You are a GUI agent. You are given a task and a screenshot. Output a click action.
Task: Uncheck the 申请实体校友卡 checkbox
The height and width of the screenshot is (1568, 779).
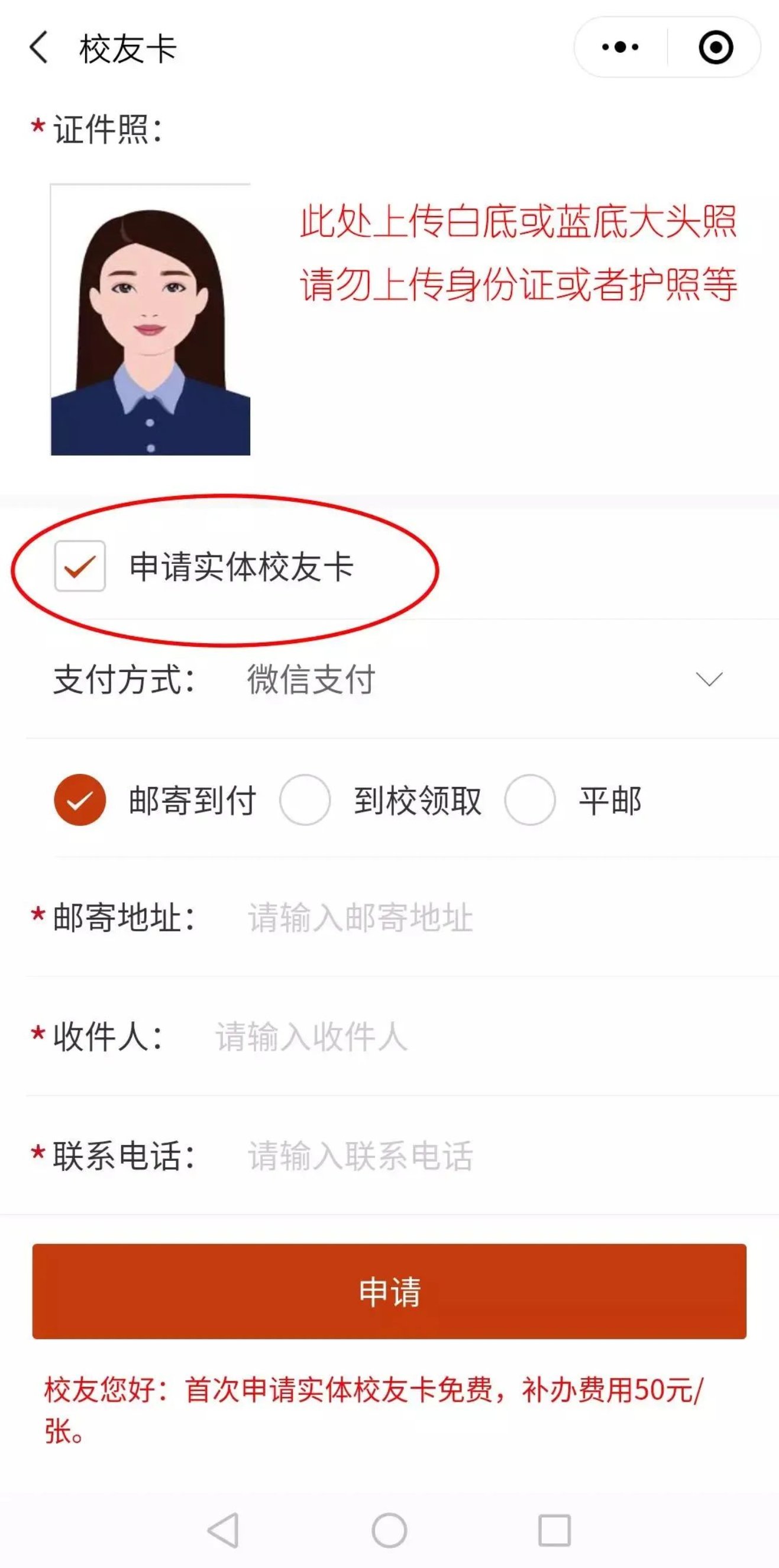[80, 566]
